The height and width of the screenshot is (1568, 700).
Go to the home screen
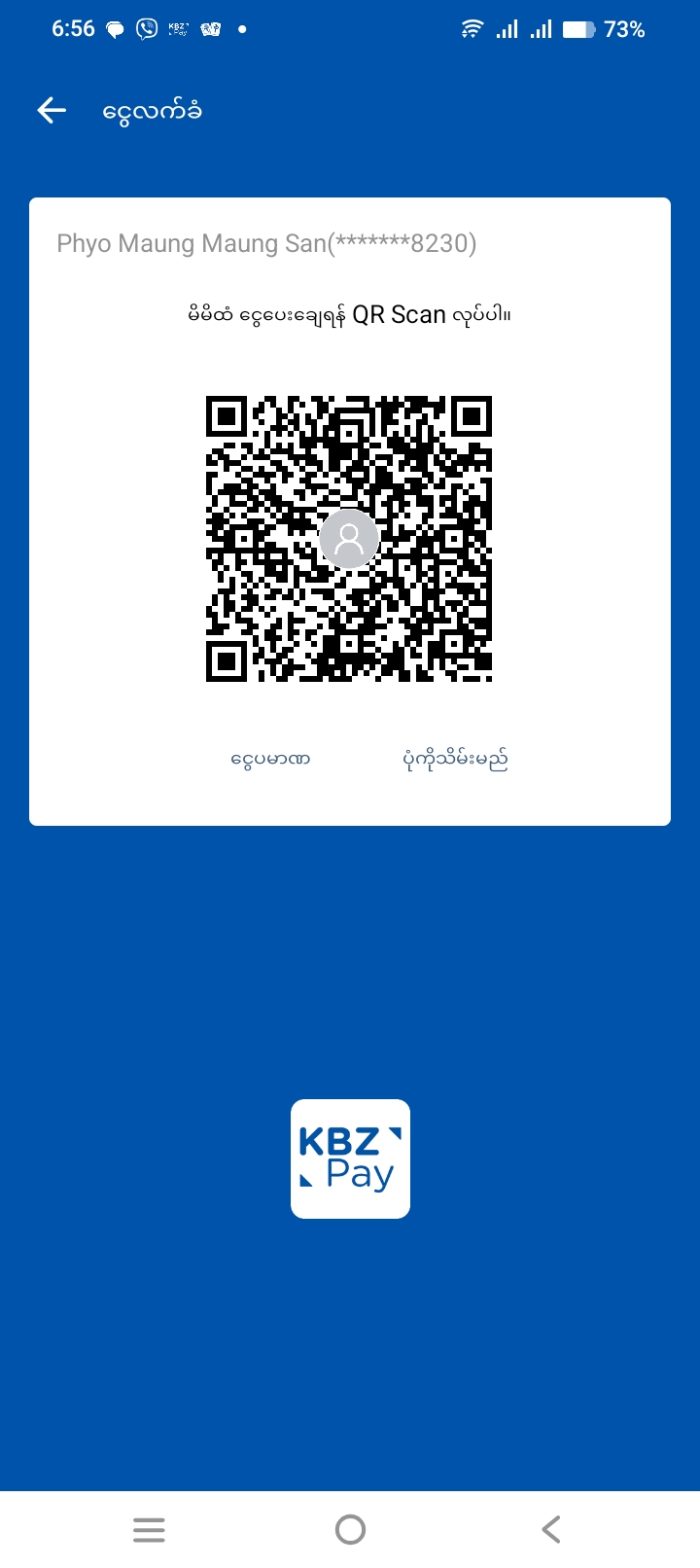tap(350, 1530)
